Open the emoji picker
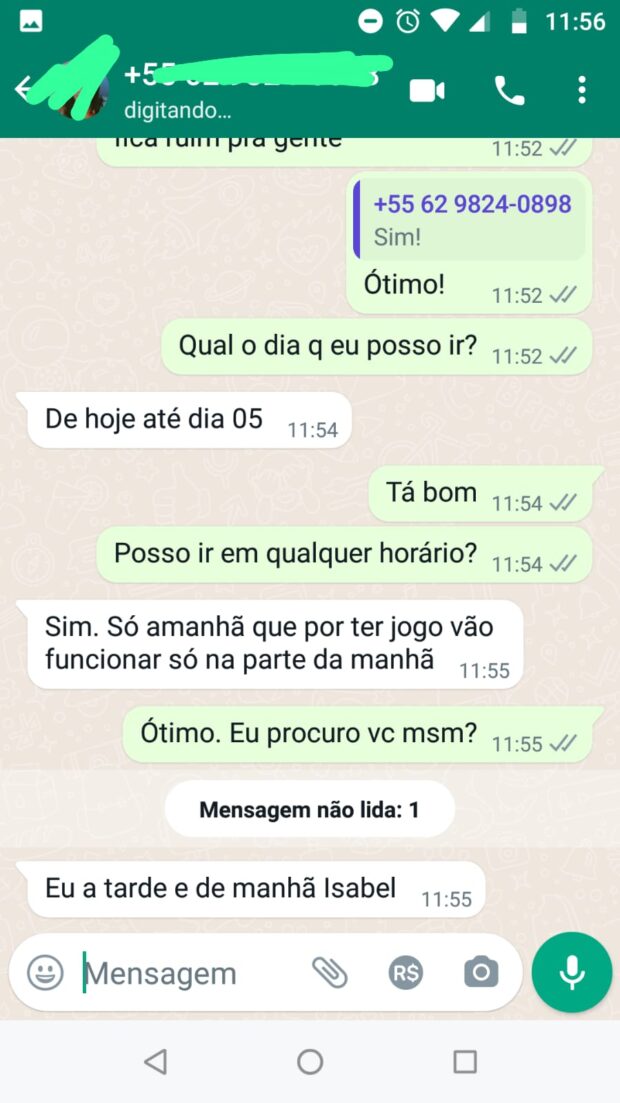 [x=45, y=973]
